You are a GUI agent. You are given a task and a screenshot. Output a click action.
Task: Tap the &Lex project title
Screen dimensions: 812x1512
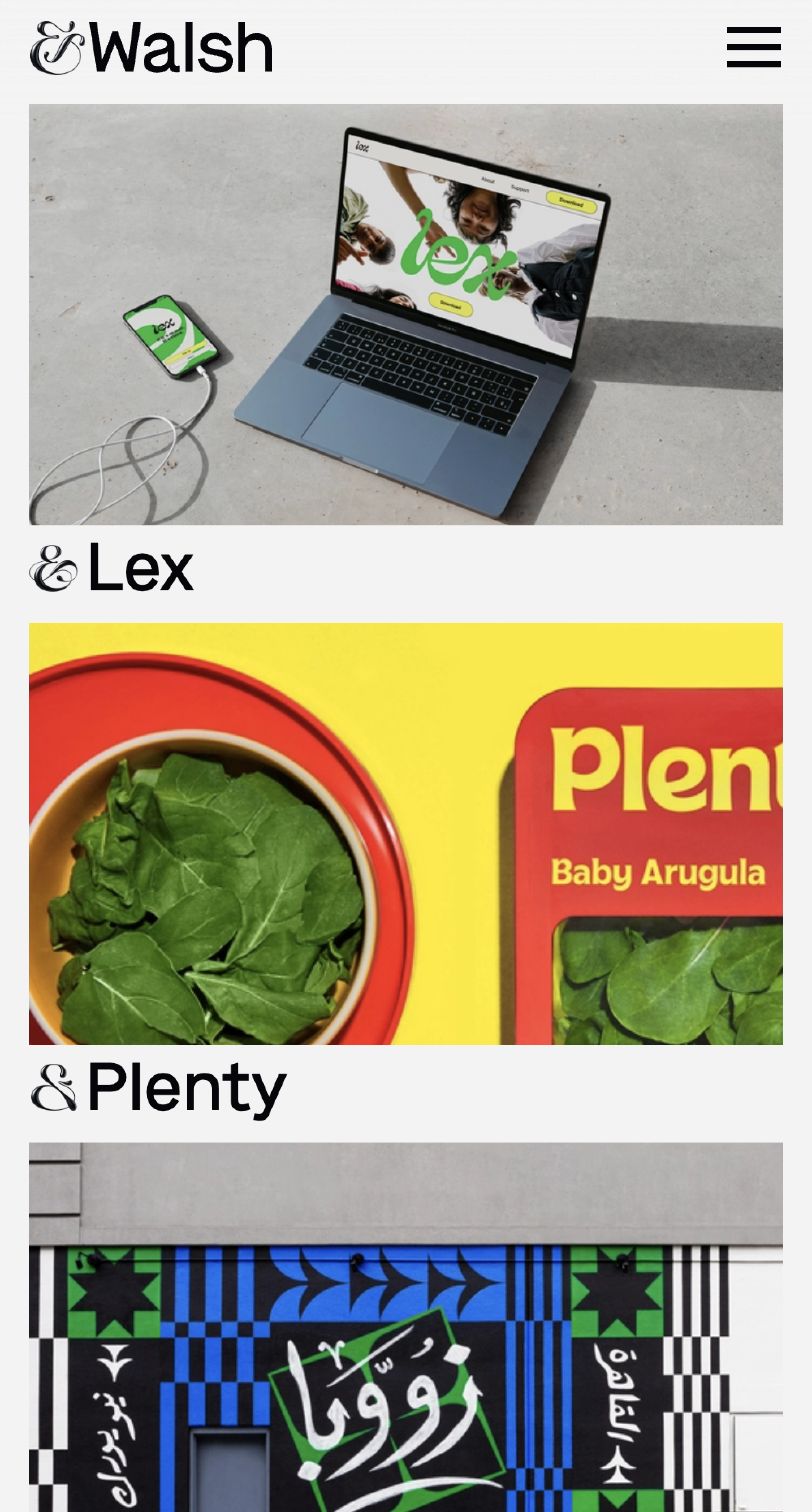coord(112,568)
